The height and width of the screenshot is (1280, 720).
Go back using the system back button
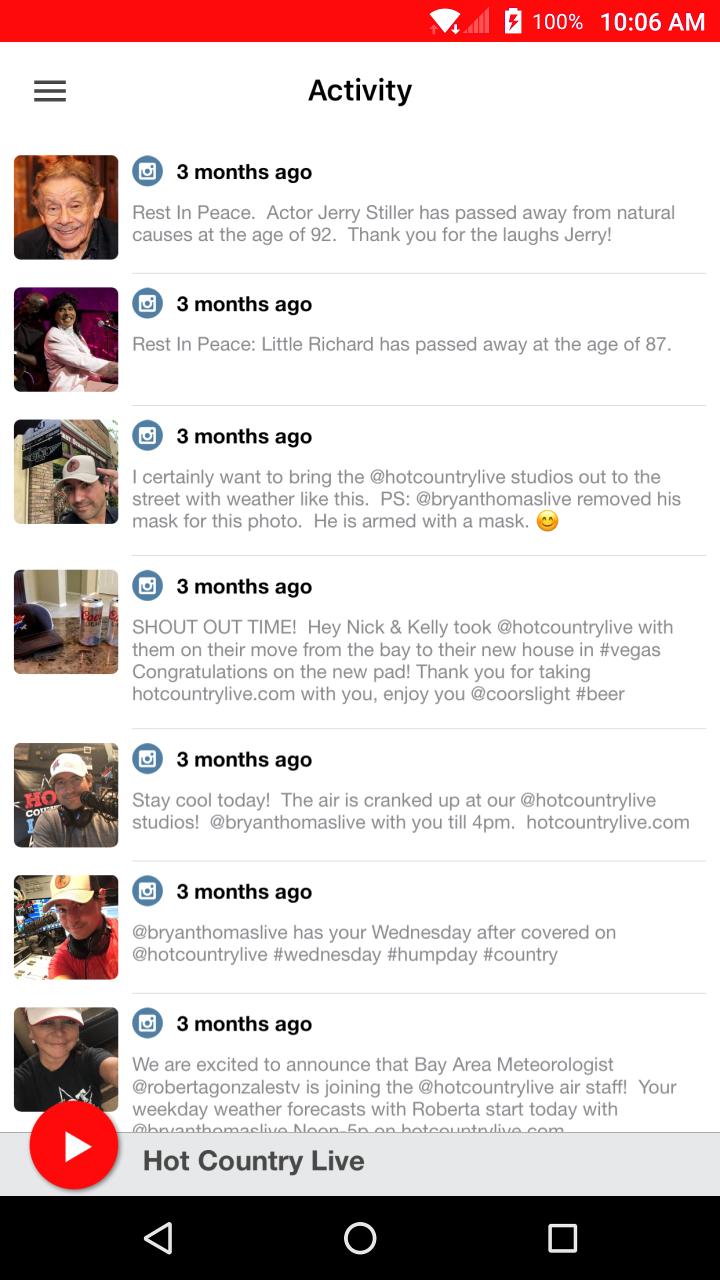[x=158, y=1238]
